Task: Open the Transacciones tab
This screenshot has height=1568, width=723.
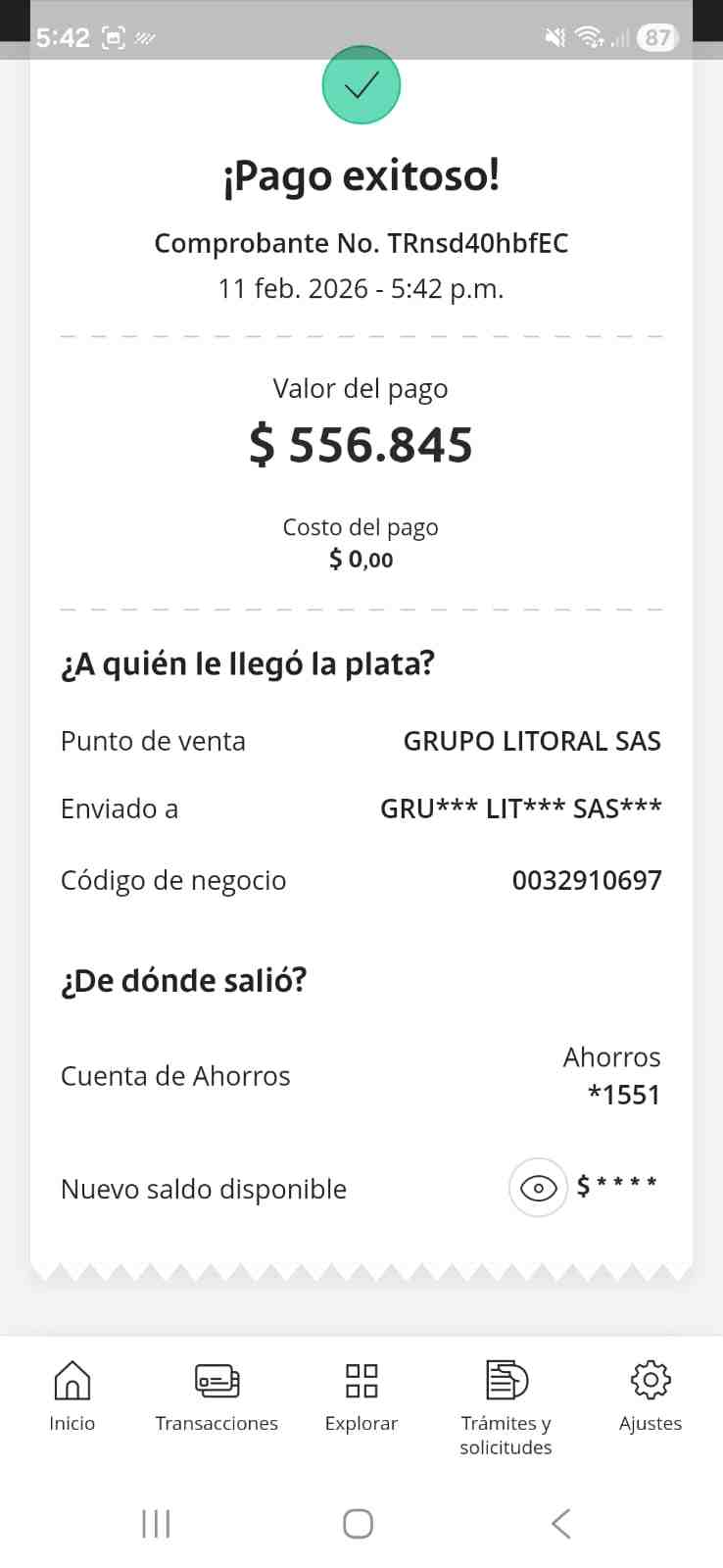Action: [217, 1396]
